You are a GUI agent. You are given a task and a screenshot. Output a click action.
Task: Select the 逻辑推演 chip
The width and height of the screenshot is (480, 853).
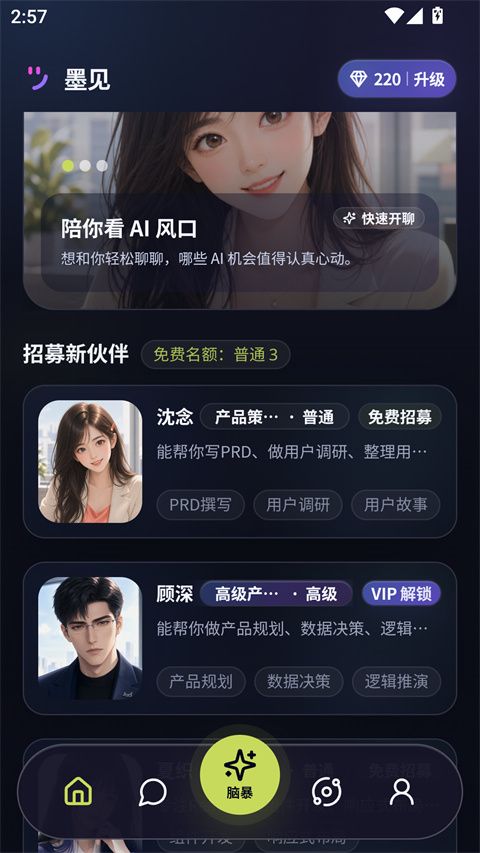point(396,682)
